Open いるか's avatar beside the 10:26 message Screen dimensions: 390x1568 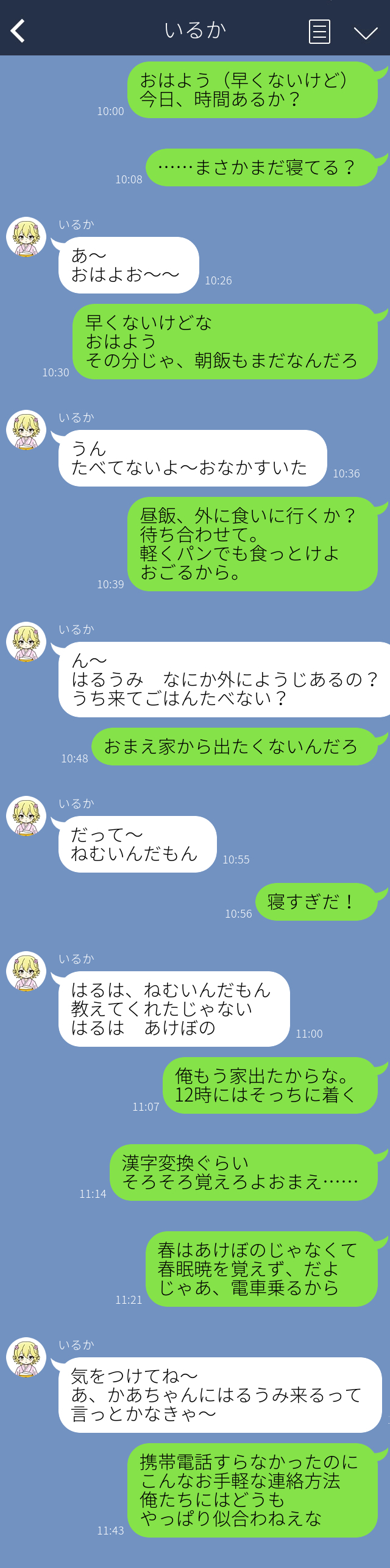point(26,237)
